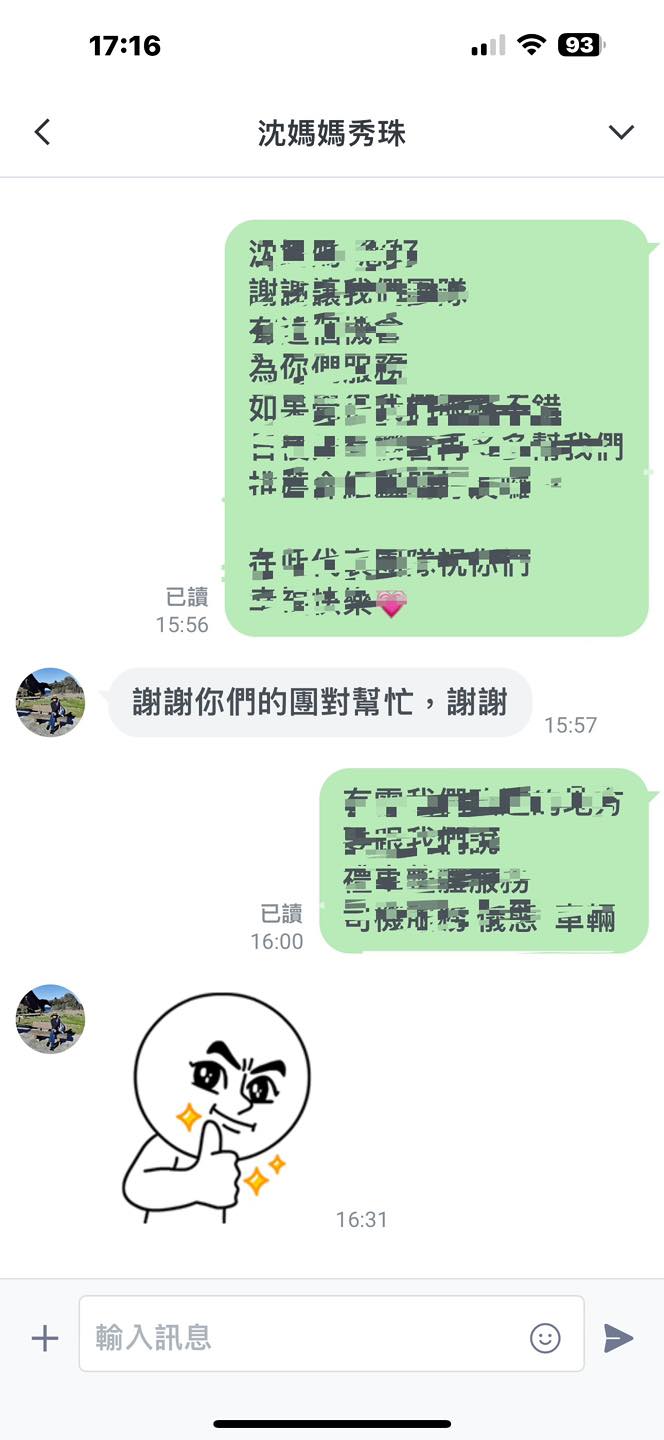Screen dimensions: 664x1440
Task: Open the plus attachment menu
Action: (45, 1338)
